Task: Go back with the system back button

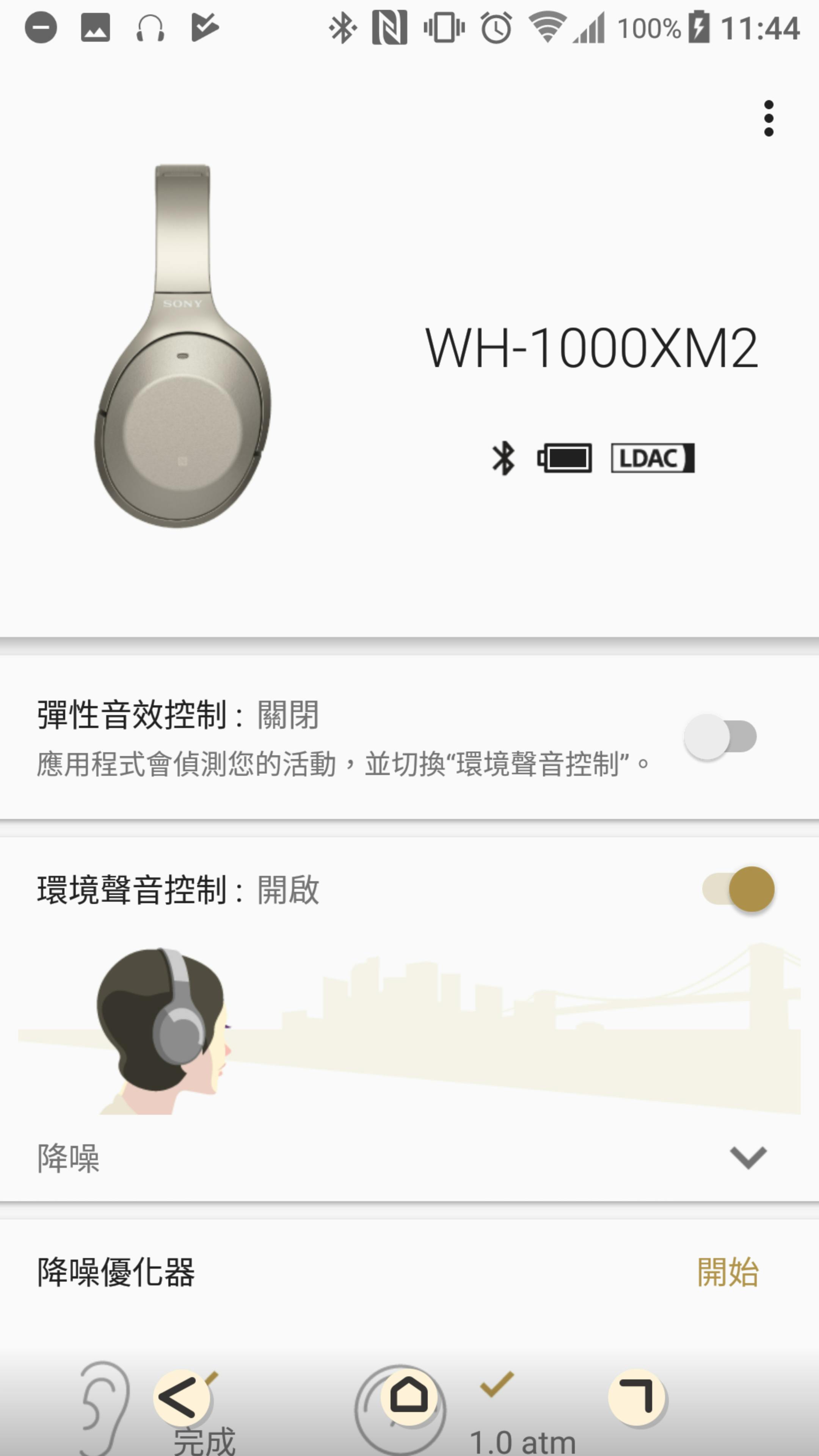Action: click(181, 1397)
